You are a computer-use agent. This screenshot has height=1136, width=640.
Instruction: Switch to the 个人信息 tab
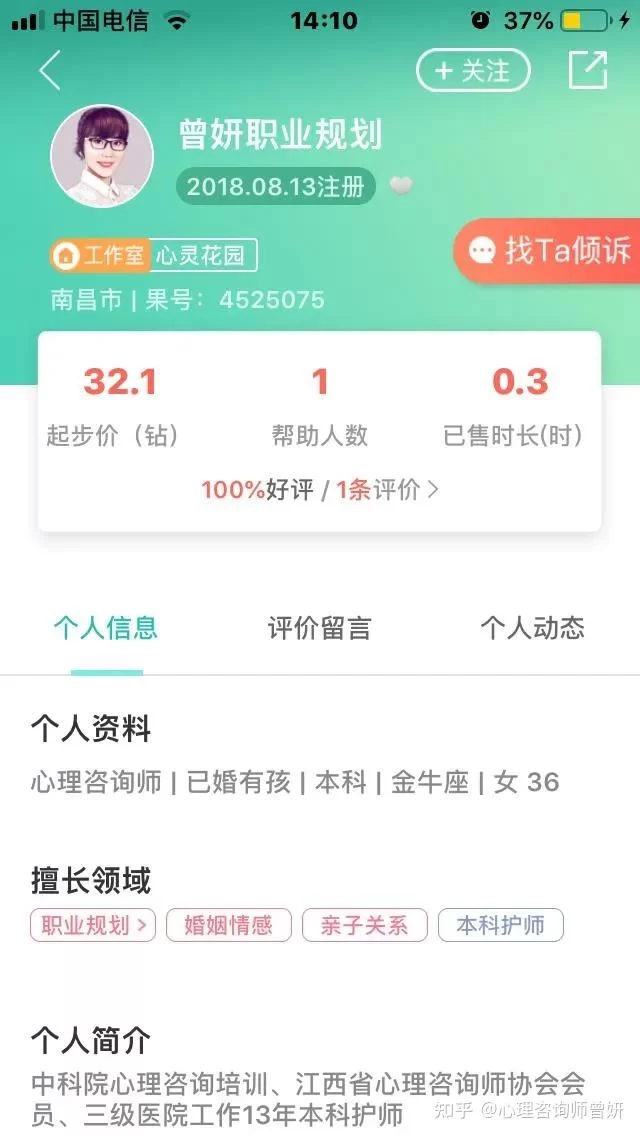[x=106, y=628]
